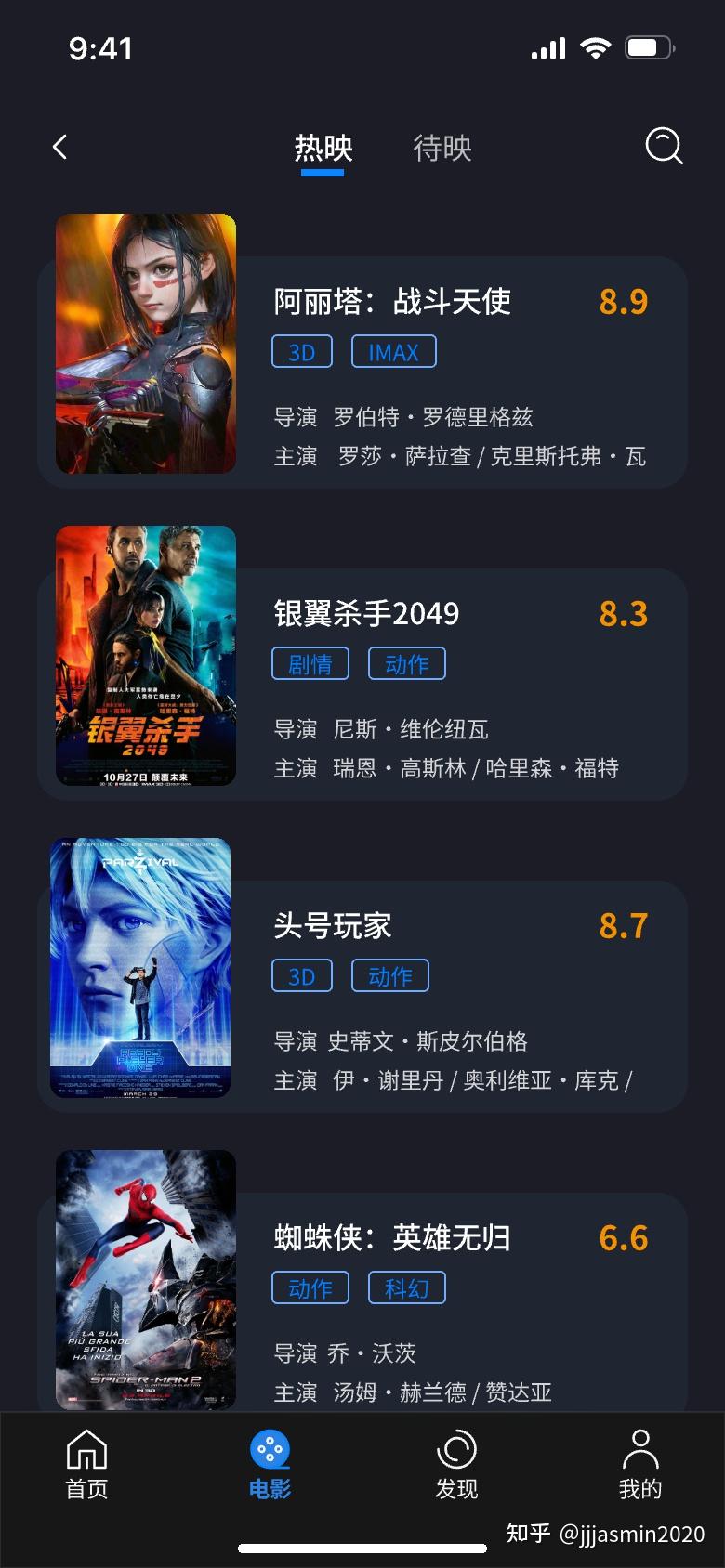This screenshot has width=725, height=1568.
Task: Tap the 电影 movie reel icon
Action: (x=271, y=1451)
